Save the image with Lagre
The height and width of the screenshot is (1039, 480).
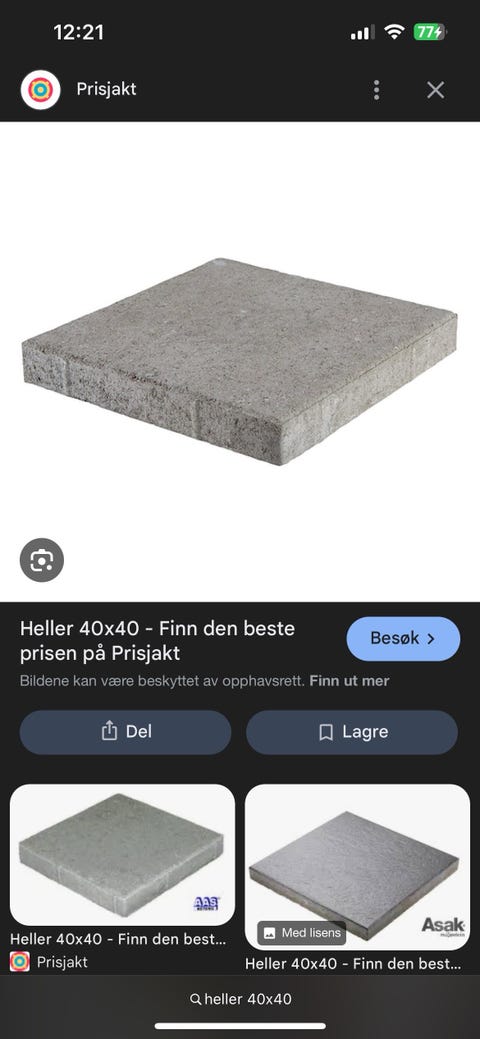point(352,732)
